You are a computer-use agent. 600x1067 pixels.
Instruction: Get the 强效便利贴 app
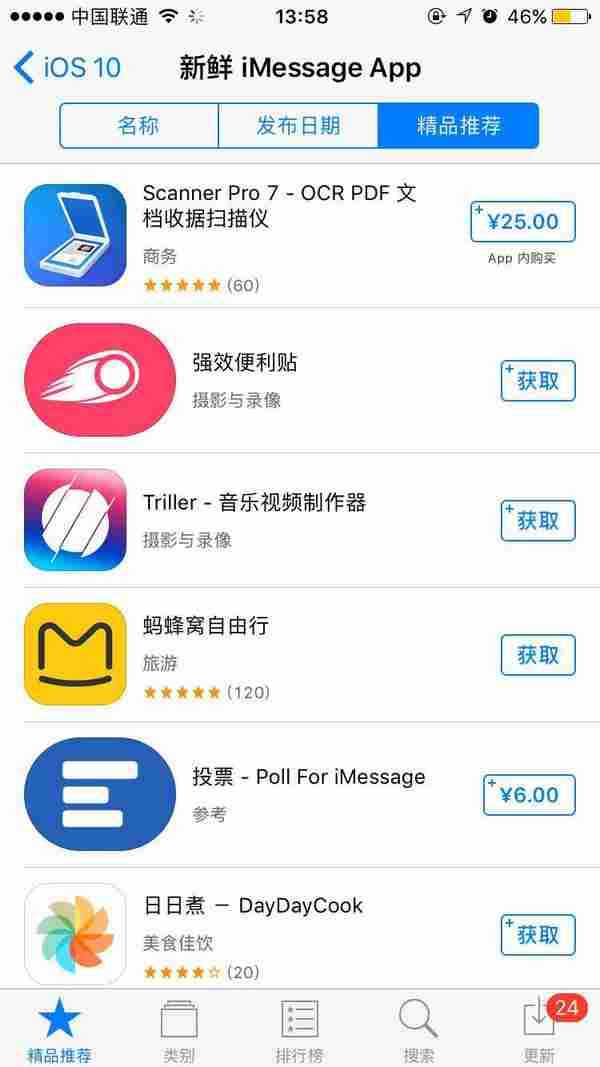click(538, 381)
